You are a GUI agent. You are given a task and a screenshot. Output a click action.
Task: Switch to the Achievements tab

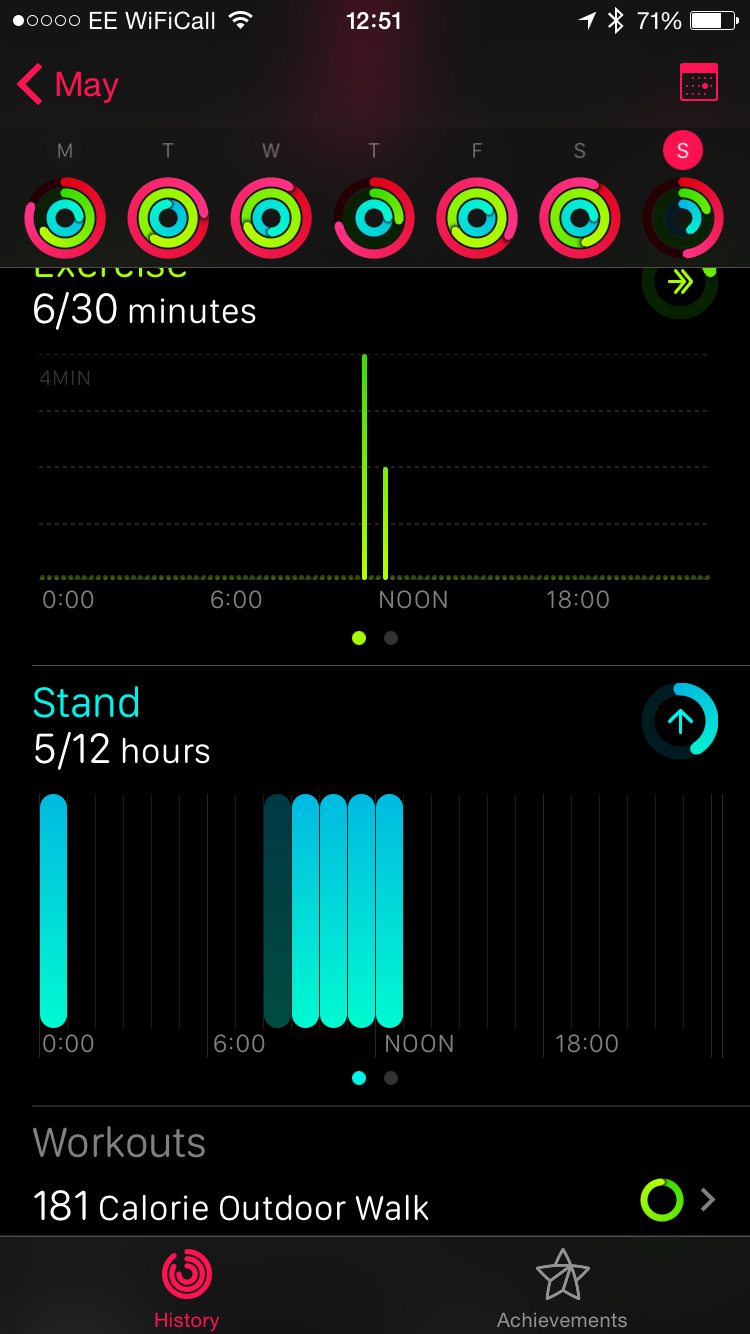[x=562, y=1288]
